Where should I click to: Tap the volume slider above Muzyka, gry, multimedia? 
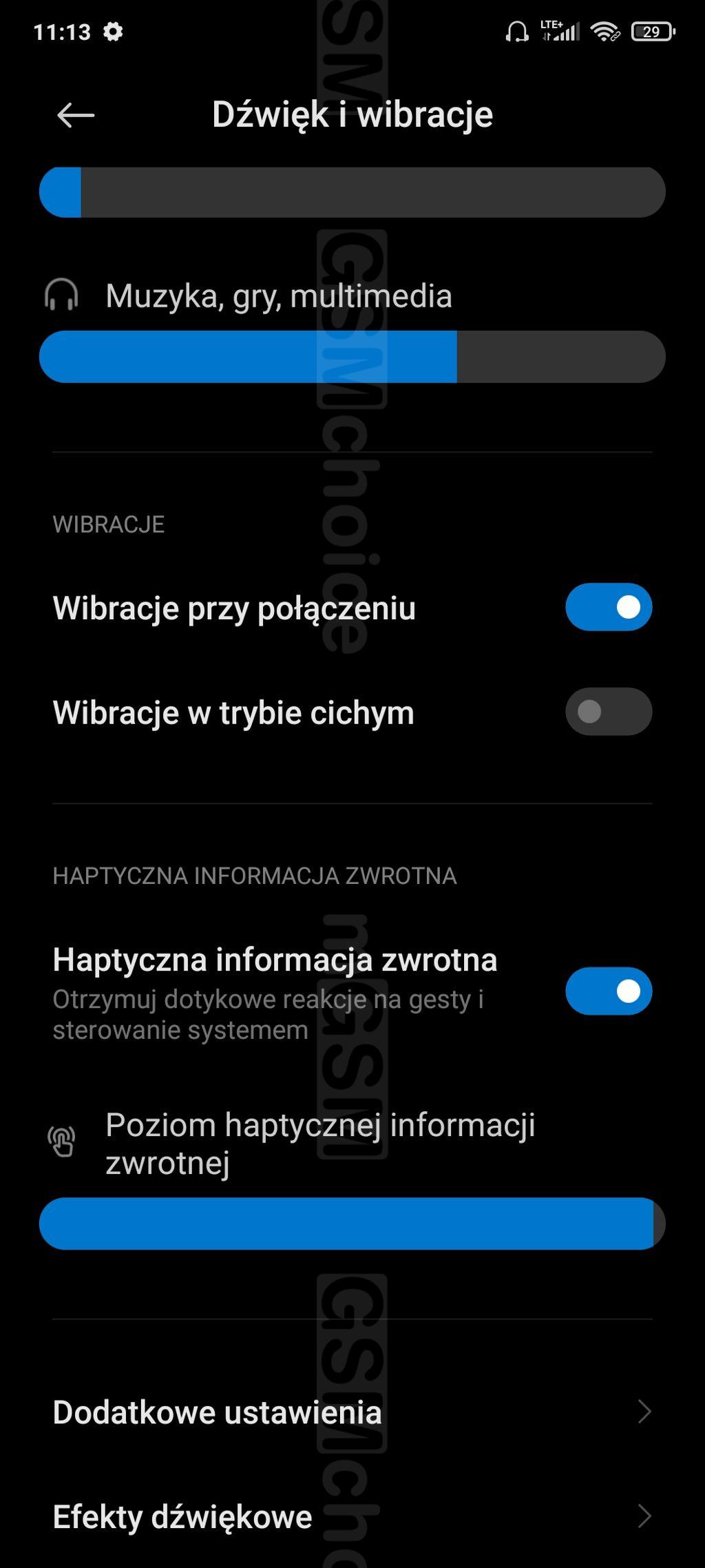[x=352, y=192]
